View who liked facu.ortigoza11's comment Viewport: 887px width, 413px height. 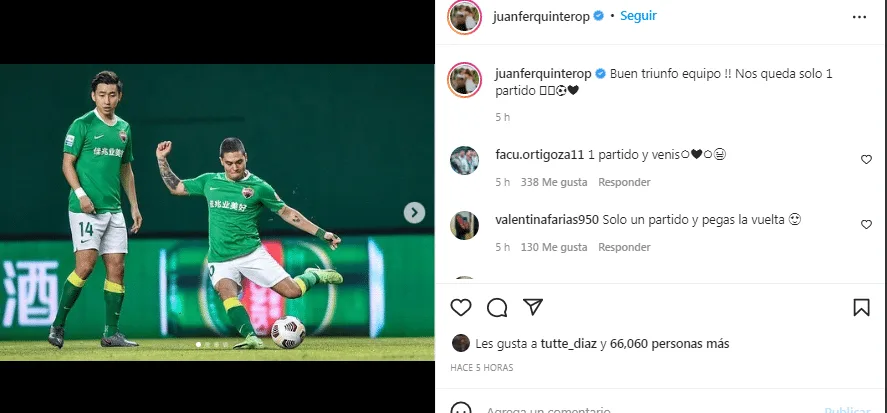pos(554,183)
